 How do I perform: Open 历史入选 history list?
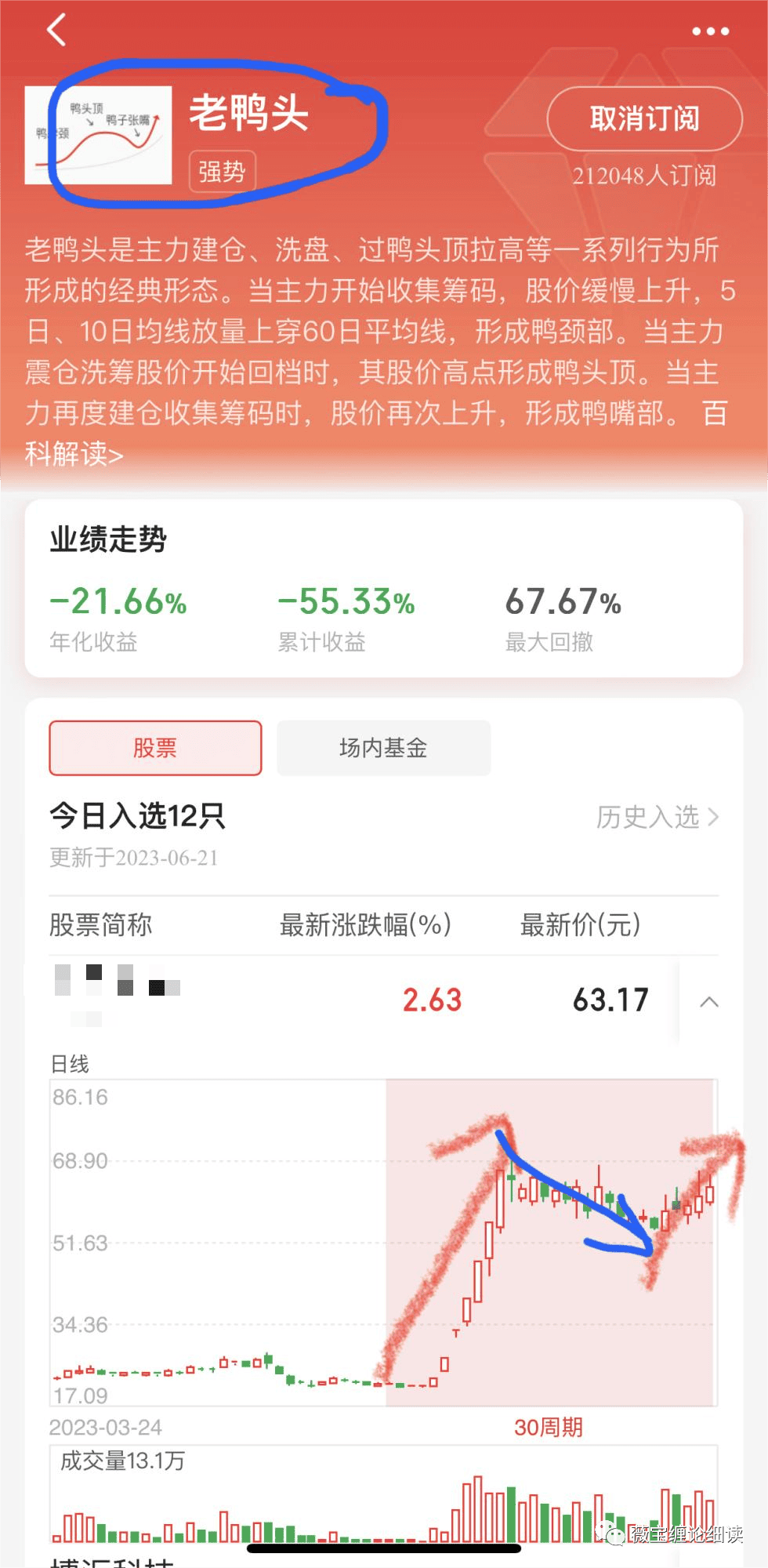[657, 817]
